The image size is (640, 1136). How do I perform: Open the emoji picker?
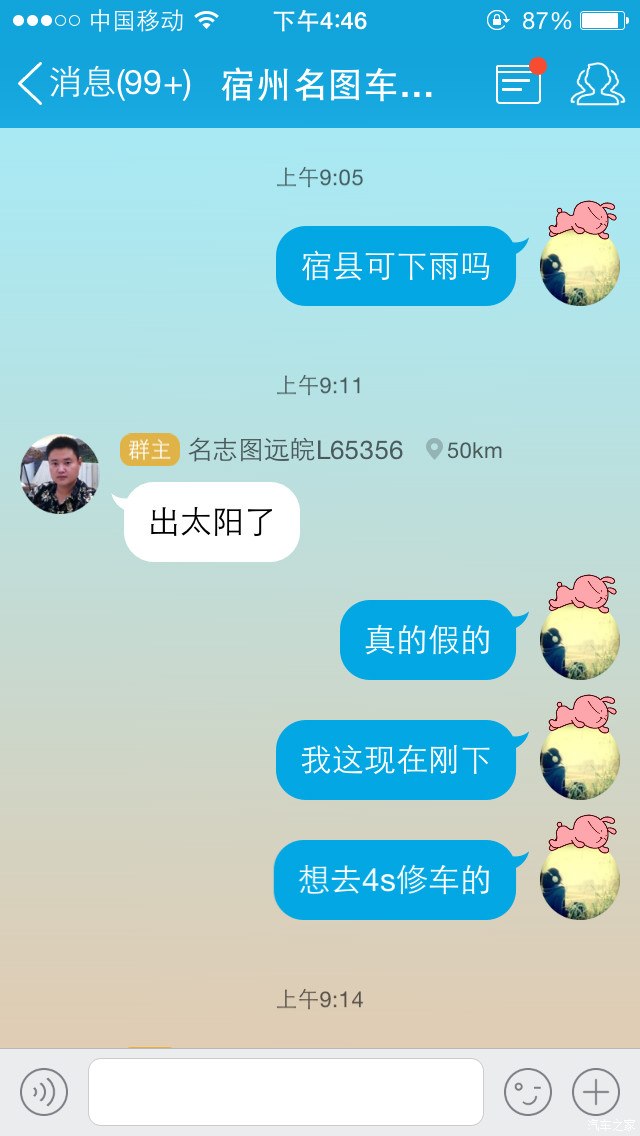click(x=527, y=1092)
